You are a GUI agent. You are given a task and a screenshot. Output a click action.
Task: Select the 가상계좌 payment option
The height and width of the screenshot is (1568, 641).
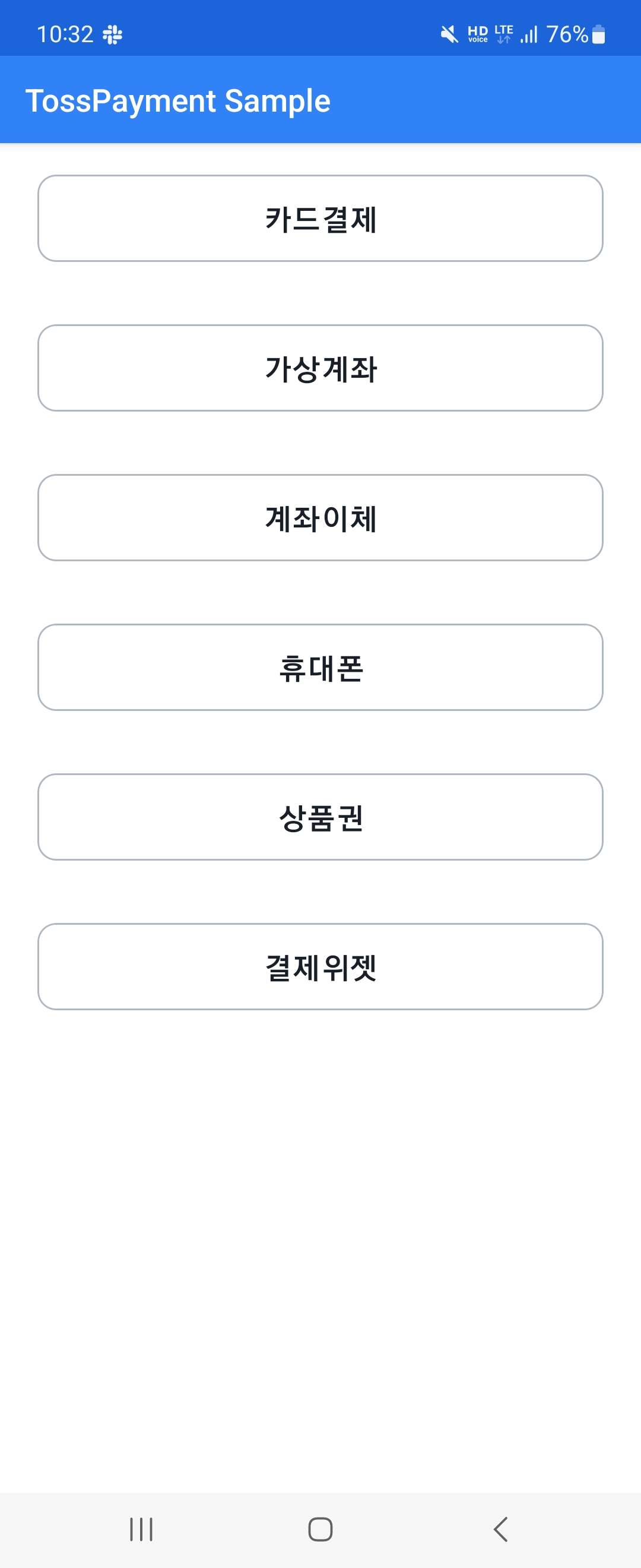tap(320, 368)
